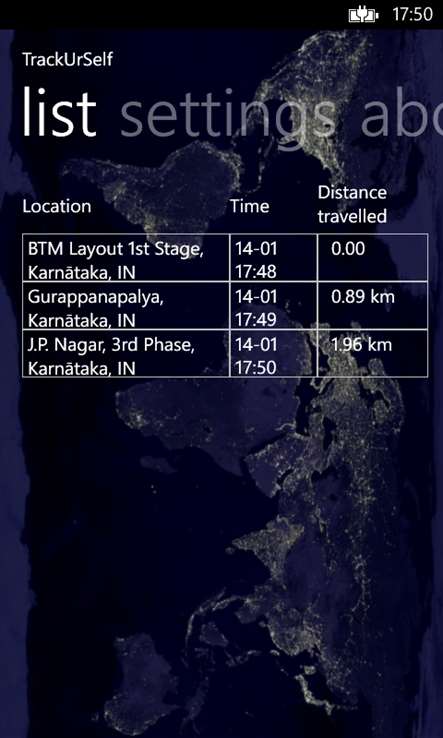The height and width of the screenshot is (738, 443).
Task: Open the about pivot tab
Action: [402, 112]
